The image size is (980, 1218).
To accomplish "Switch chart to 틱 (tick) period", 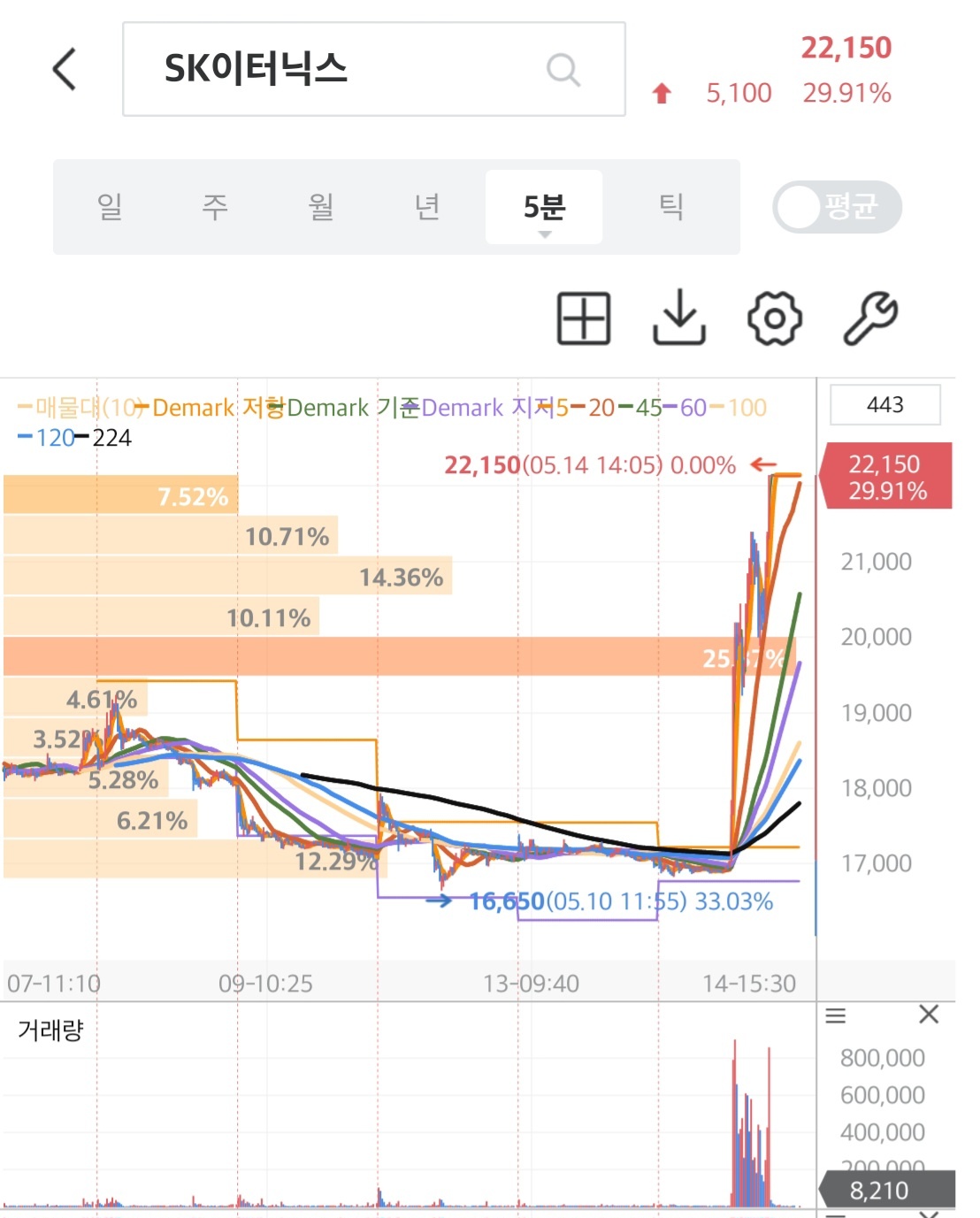I will (x=671, y=207).
